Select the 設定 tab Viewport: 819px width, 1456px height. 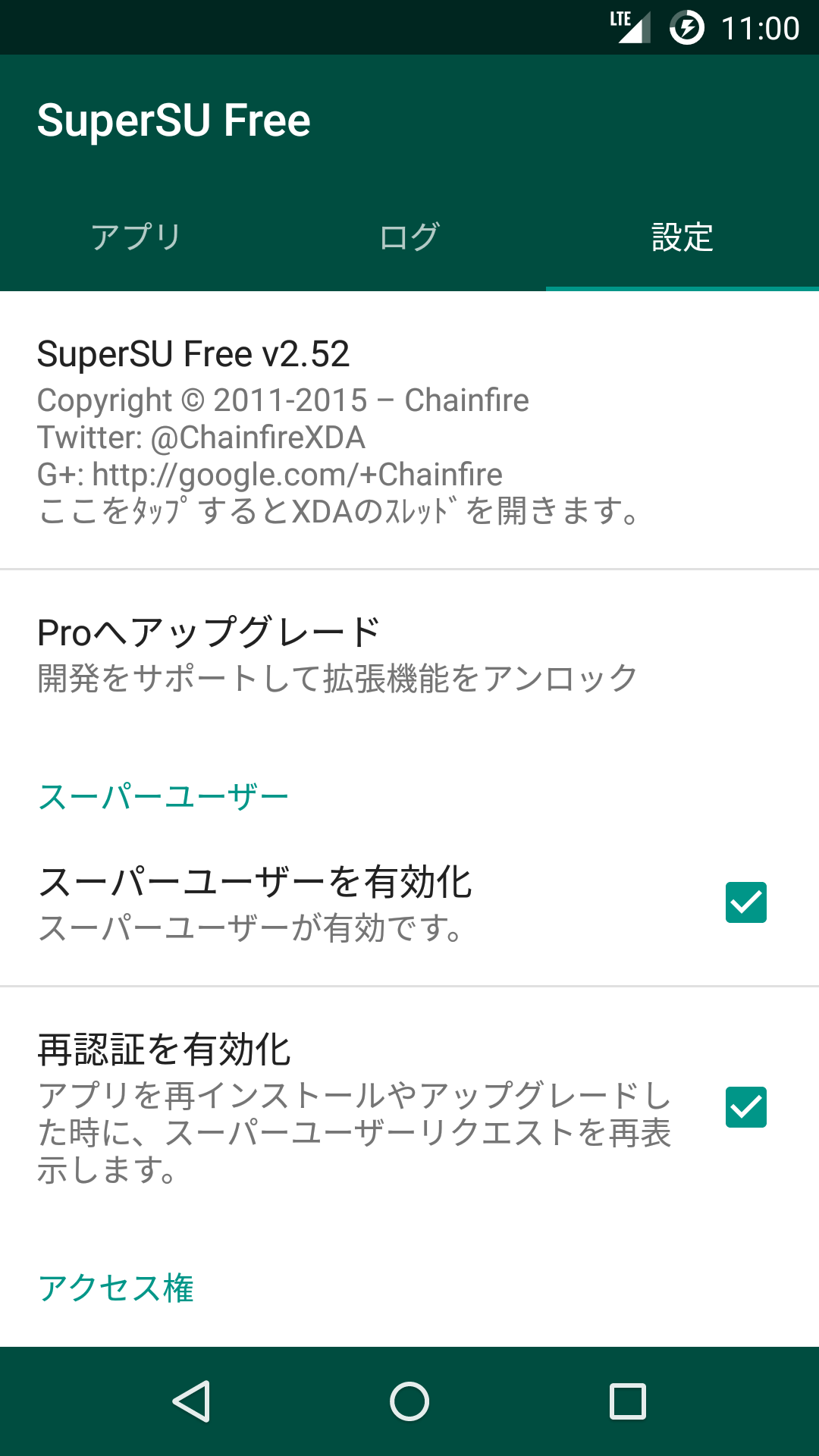(682, 237)
